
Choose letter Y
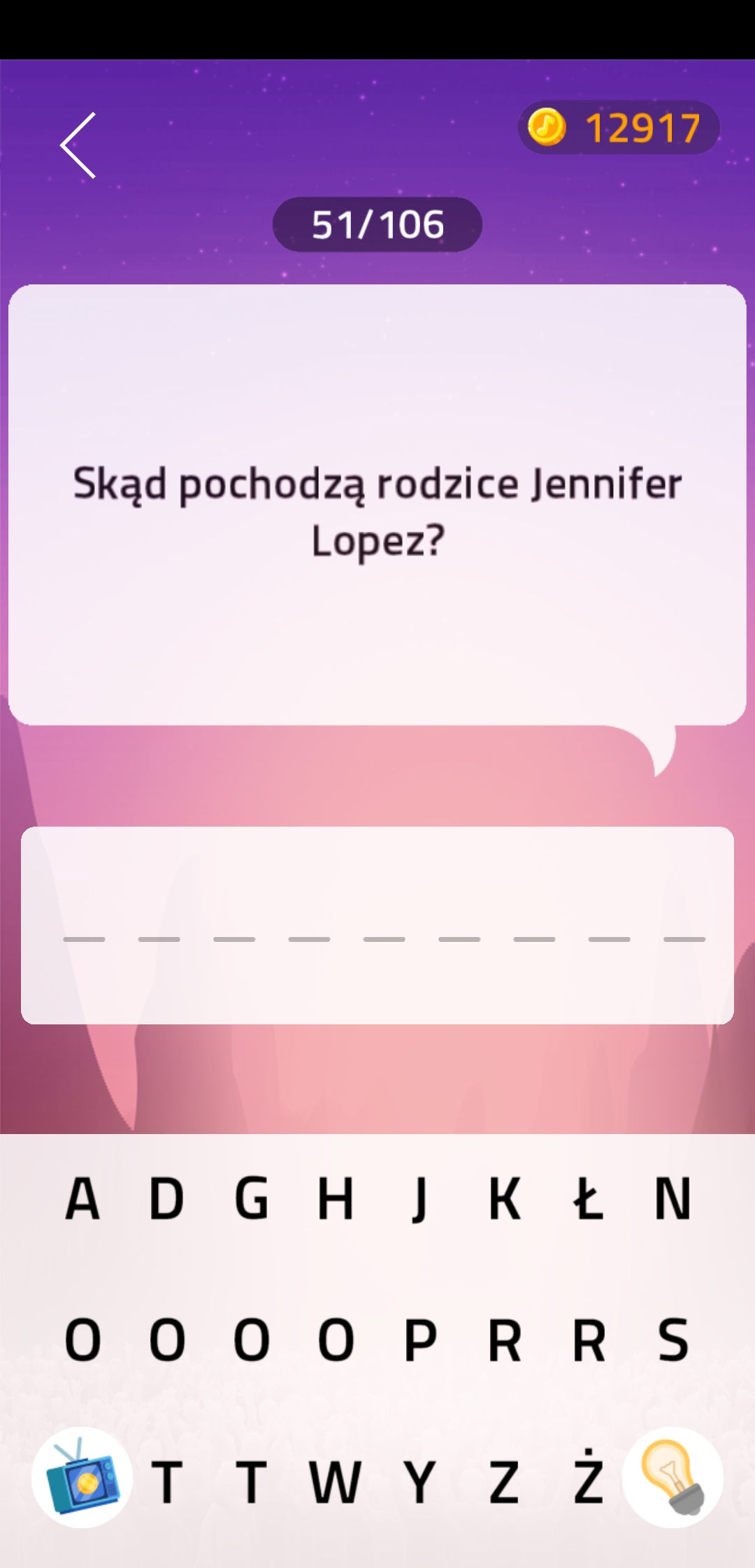pos(419,1481)
